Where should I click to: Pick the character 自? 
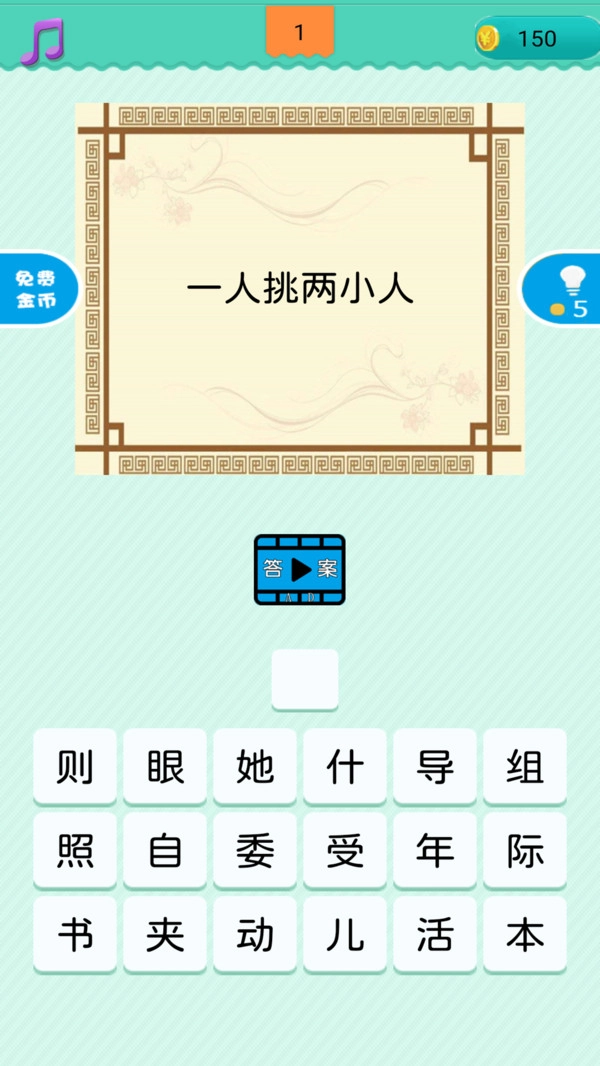coord(165,851)
